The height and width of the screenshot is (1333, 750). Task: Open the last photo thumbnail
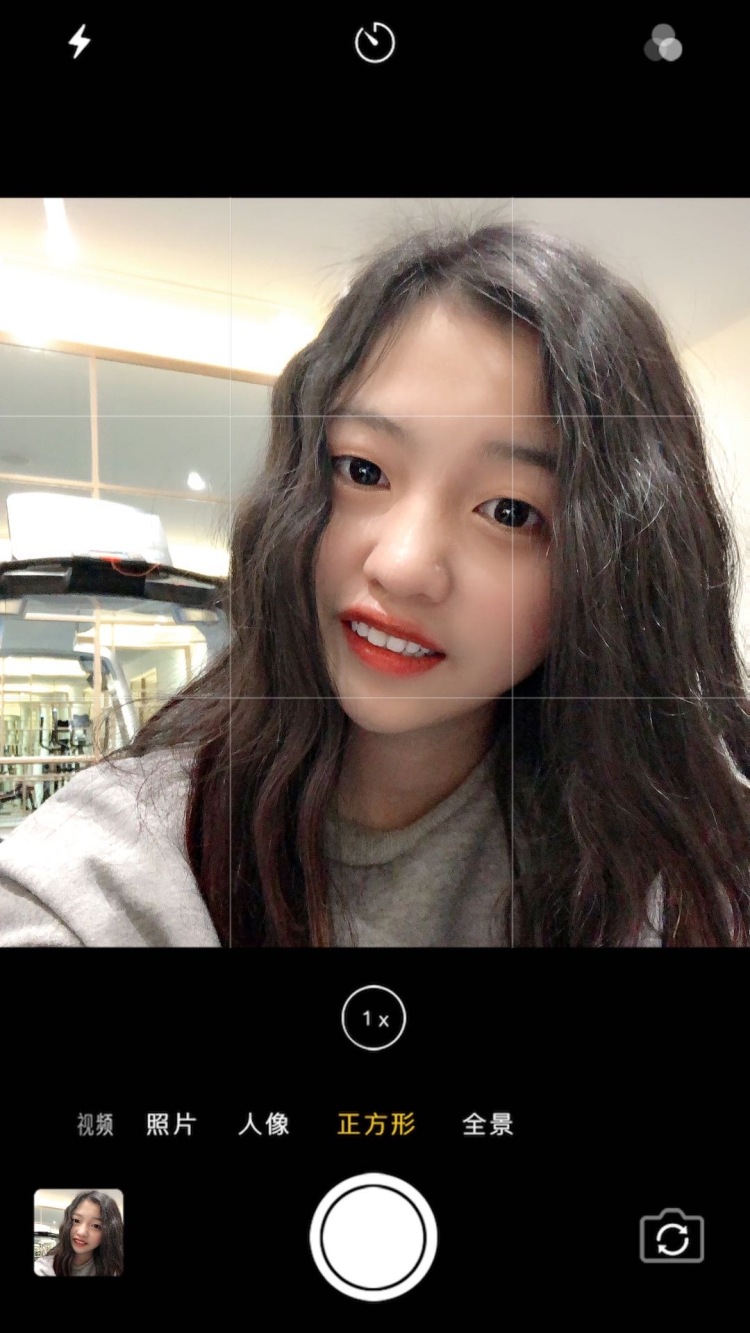point(79,1232)
